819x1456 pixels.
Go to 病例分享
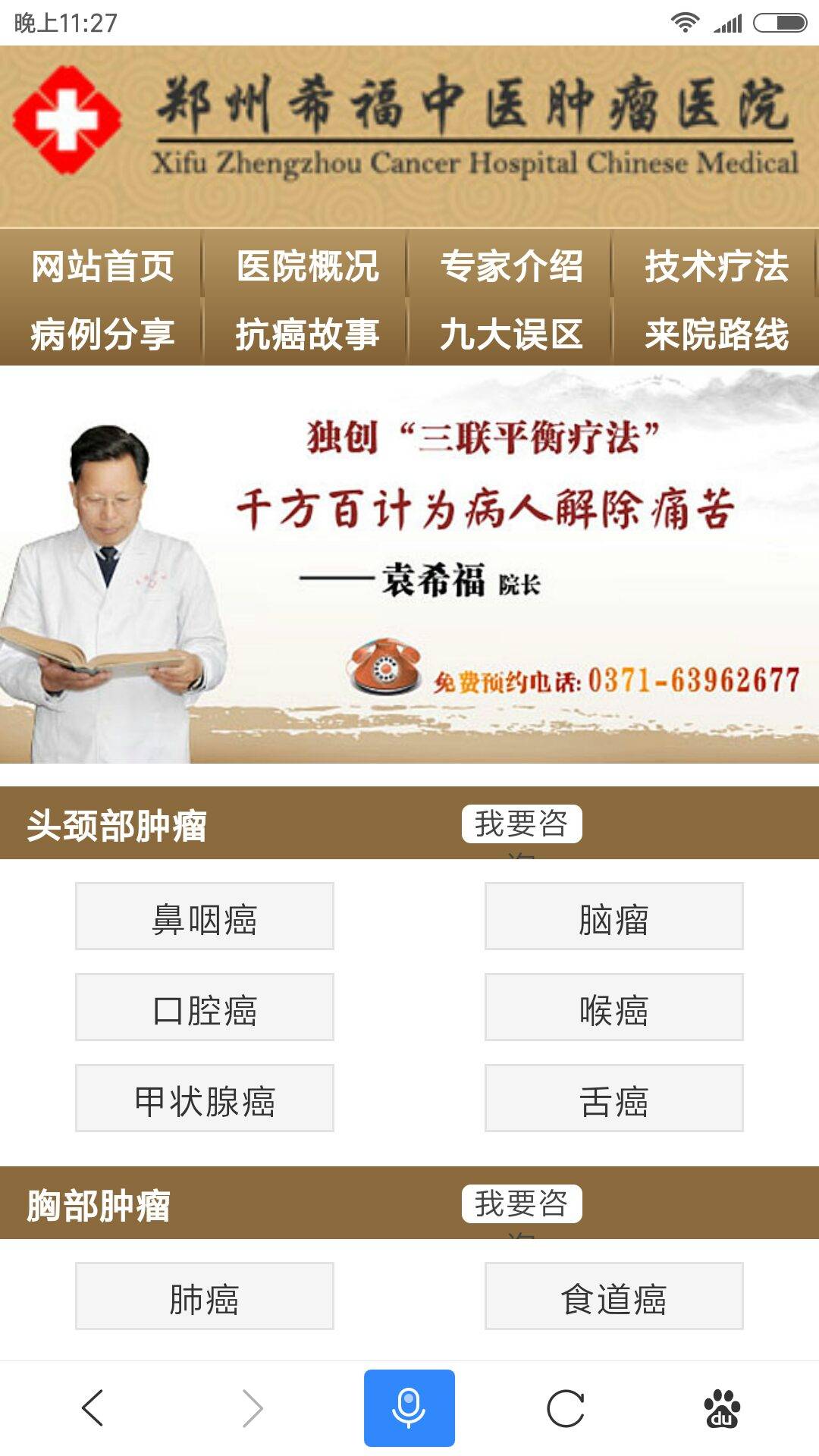tap(102, 334)
